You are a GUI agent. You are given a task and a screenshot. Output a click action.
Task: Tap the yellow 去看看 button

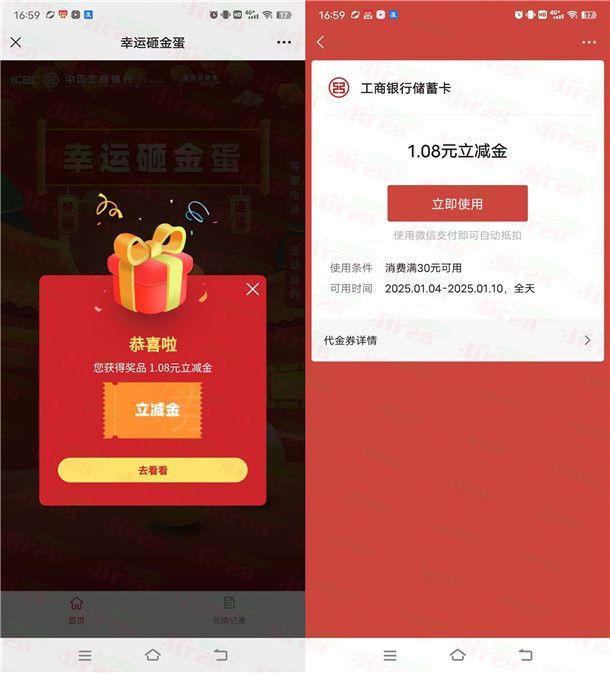pyautogui.click(x=152, y=470)
